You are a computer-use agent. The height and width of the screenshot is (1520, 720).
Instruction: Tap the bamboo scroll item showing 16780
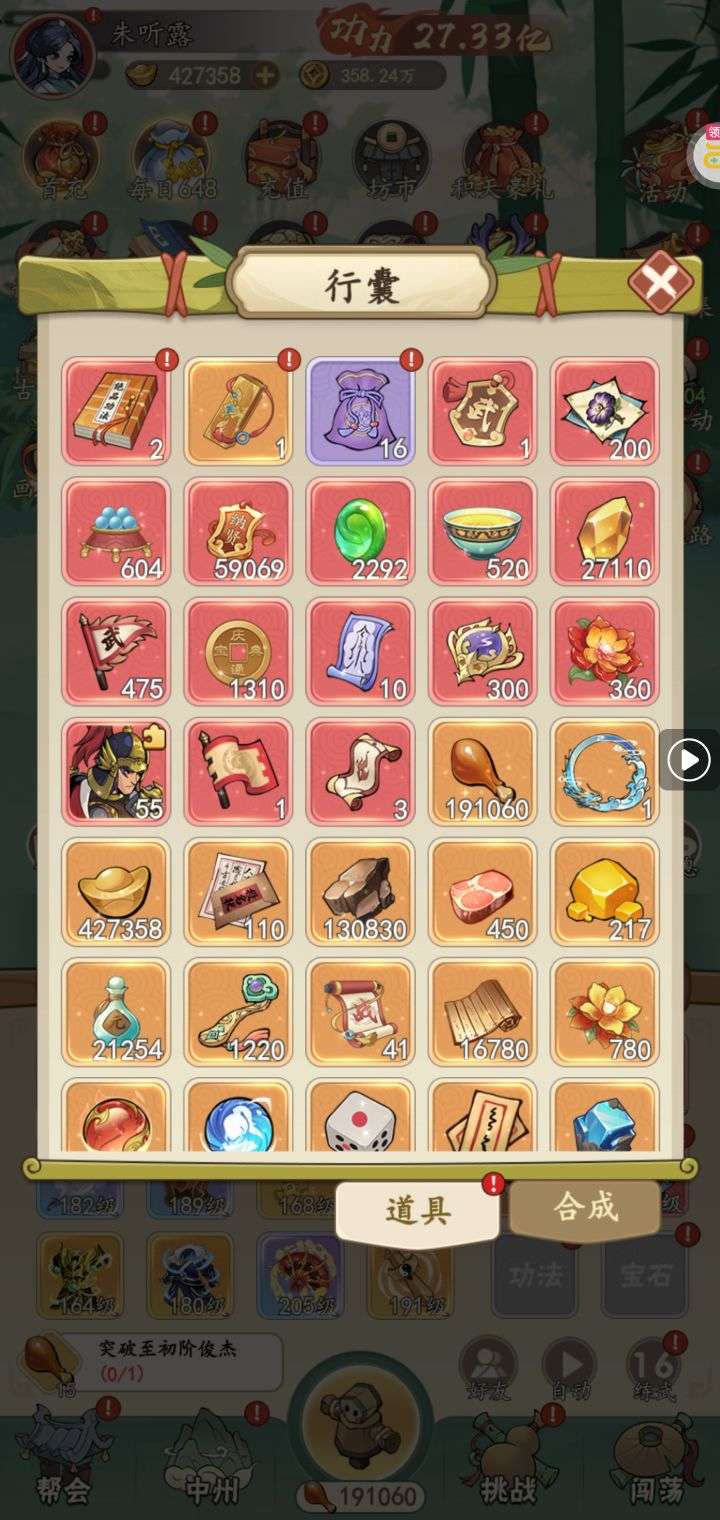(482, 1012)
